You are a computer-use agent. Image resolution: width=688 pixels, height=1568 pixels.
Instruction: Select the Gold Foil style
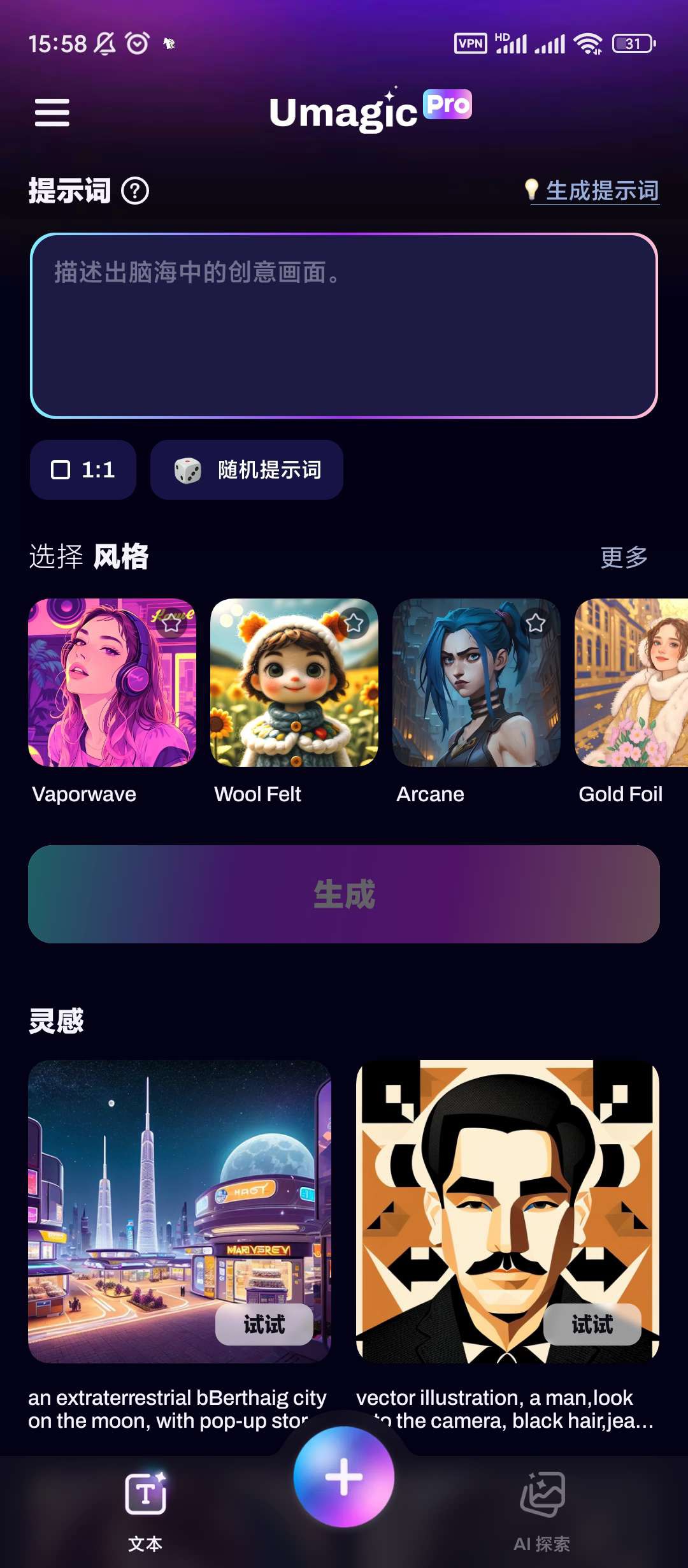click(631, 683)
